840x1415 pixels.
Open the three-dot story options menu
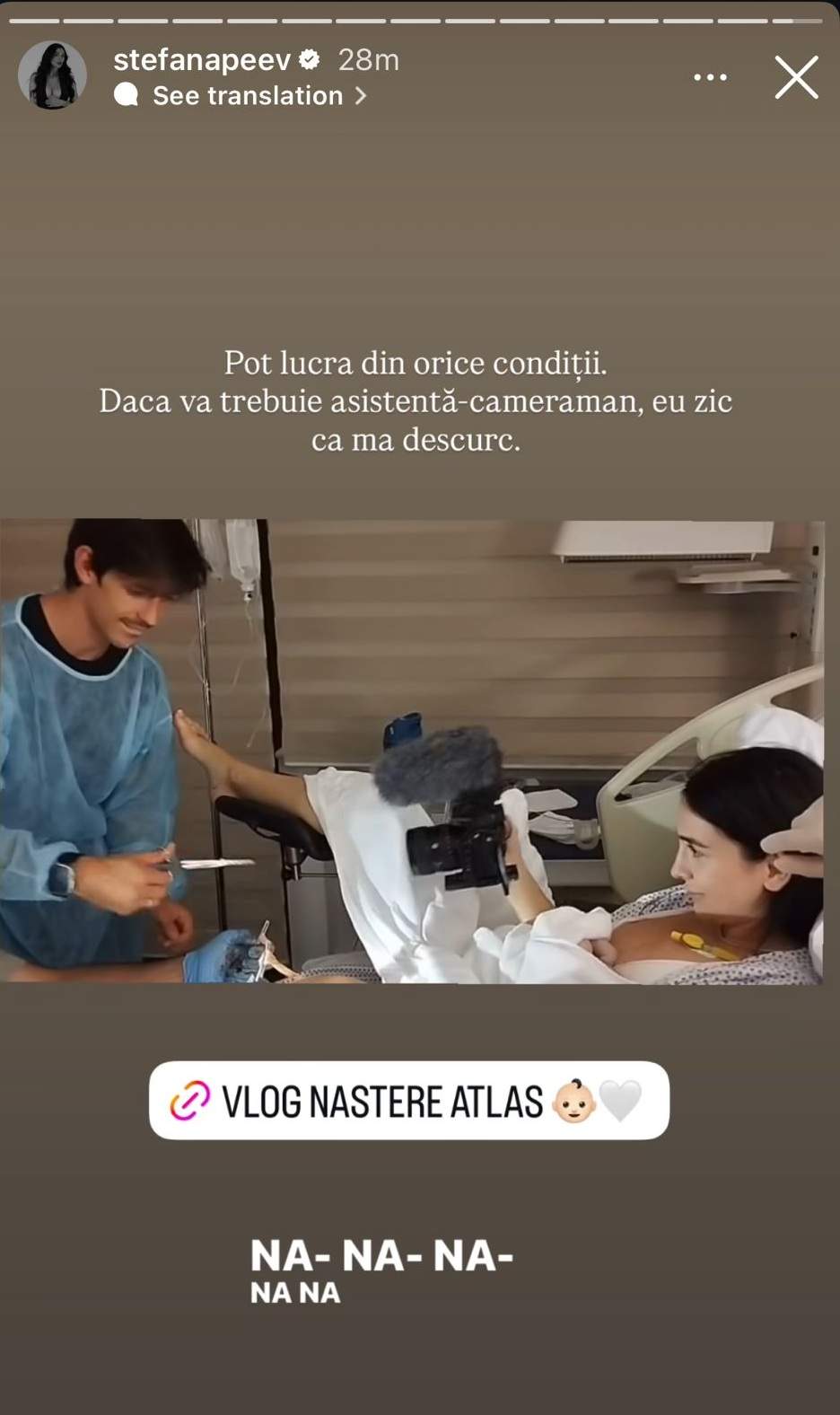(710, 78)
